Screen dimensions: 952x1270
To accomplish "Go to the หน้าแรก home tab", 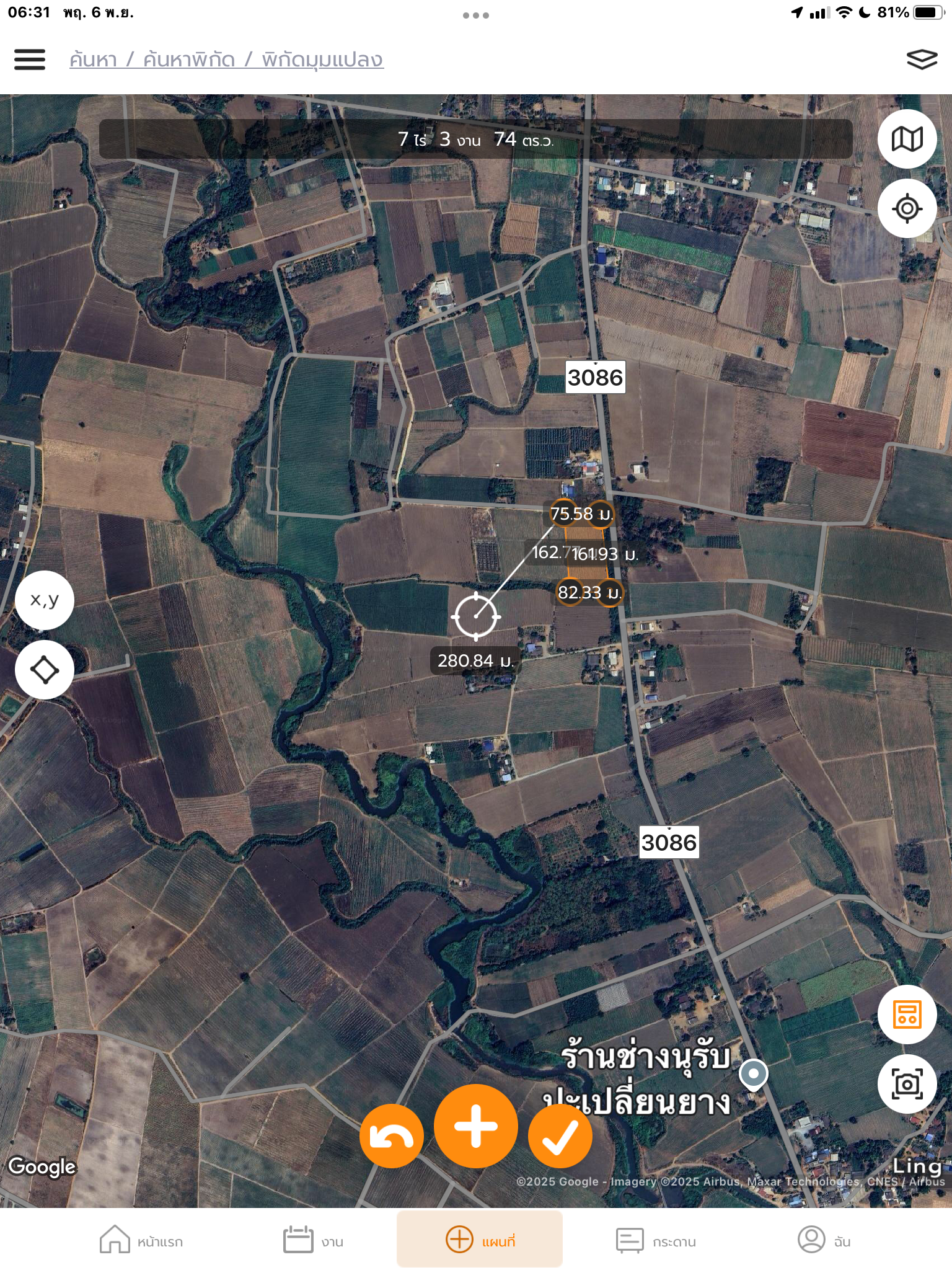I will (141, 1240).
